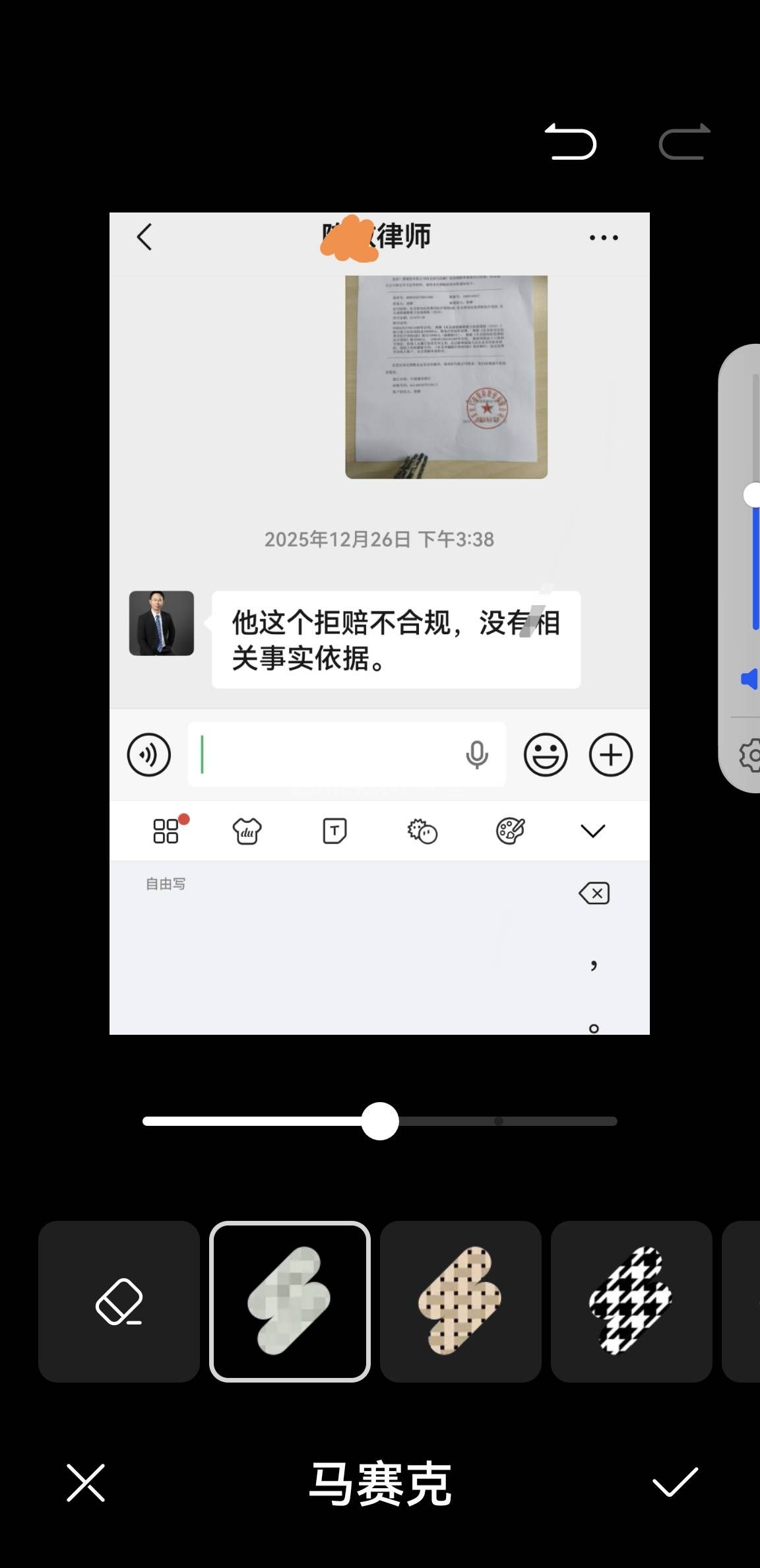Cancel mosaic editing with the X
The image size is (760, 1568).
point(86,1482)
